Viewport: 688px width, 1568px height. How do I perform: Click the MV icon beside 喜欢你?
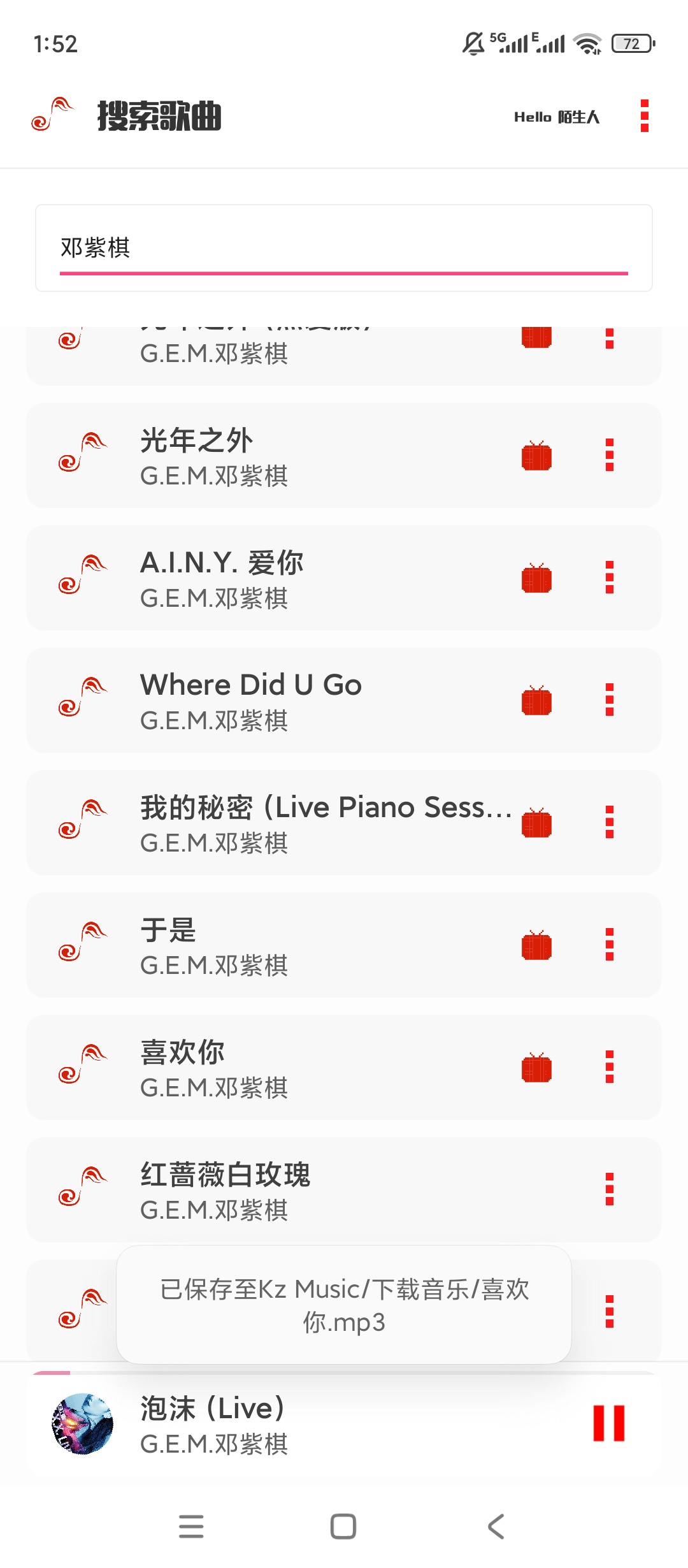[537, 1070]
